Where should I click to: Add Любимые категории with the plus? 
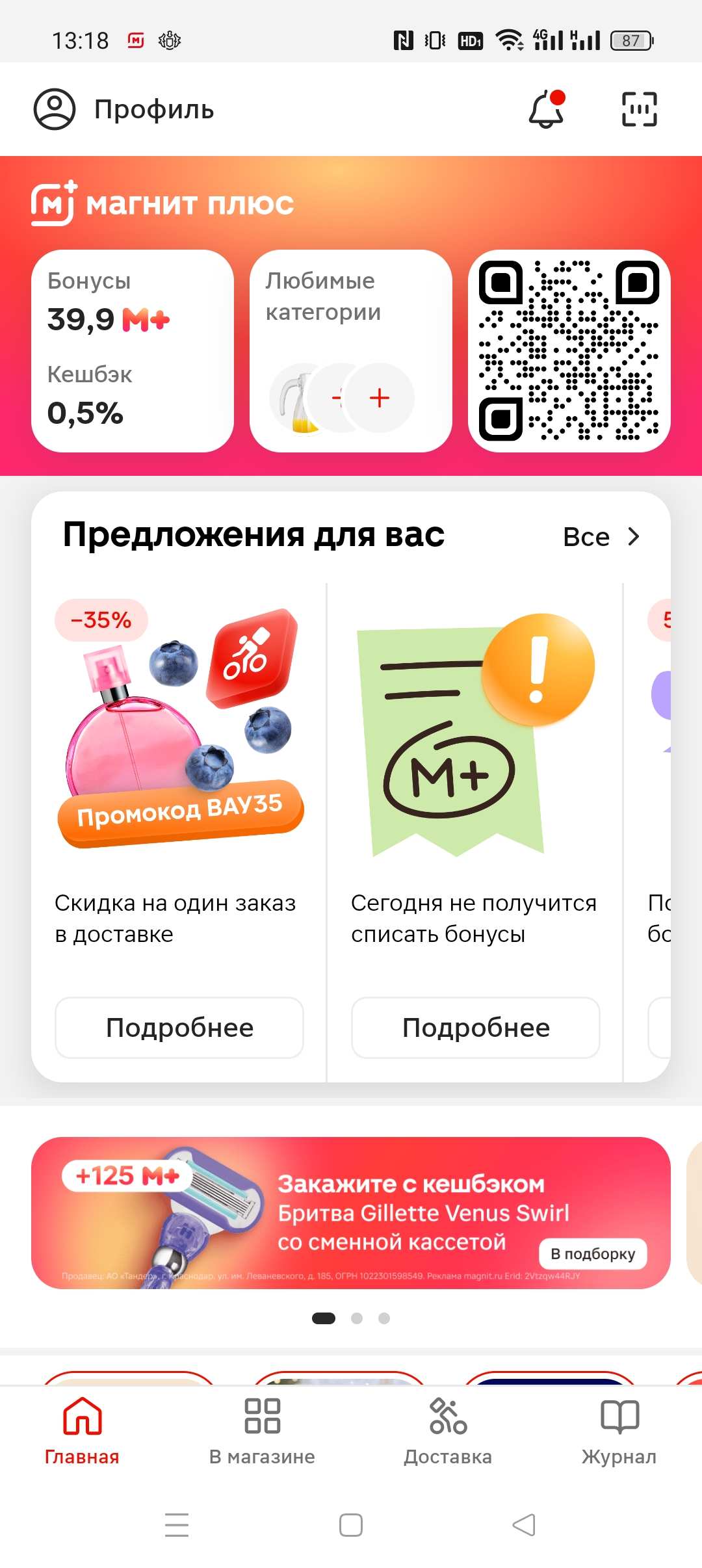(x=380, y=398)
